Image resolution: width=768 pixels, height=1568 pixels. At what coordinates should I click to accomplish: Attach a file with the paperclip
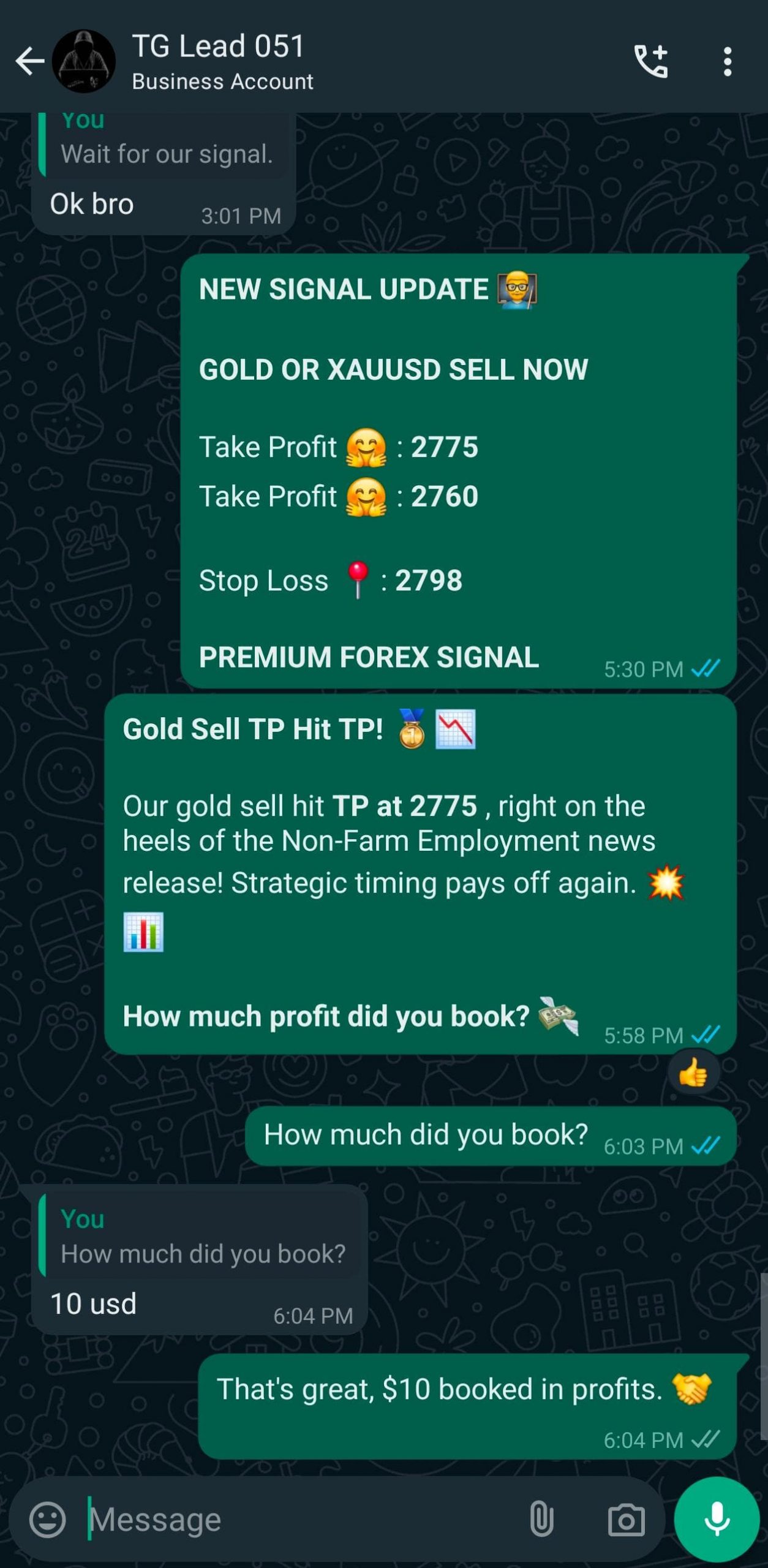541,1520
